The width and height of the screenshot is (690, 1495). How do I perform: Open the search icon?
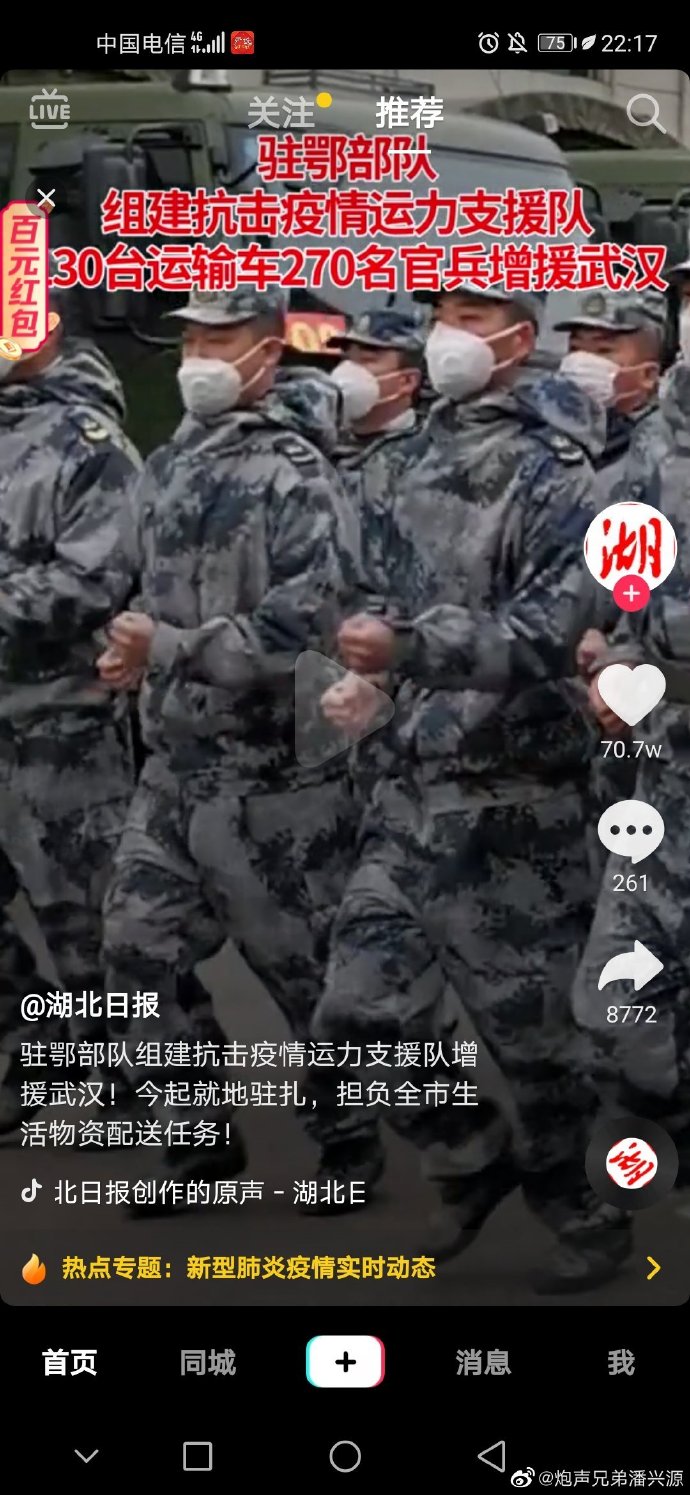(x=646, y=115)
